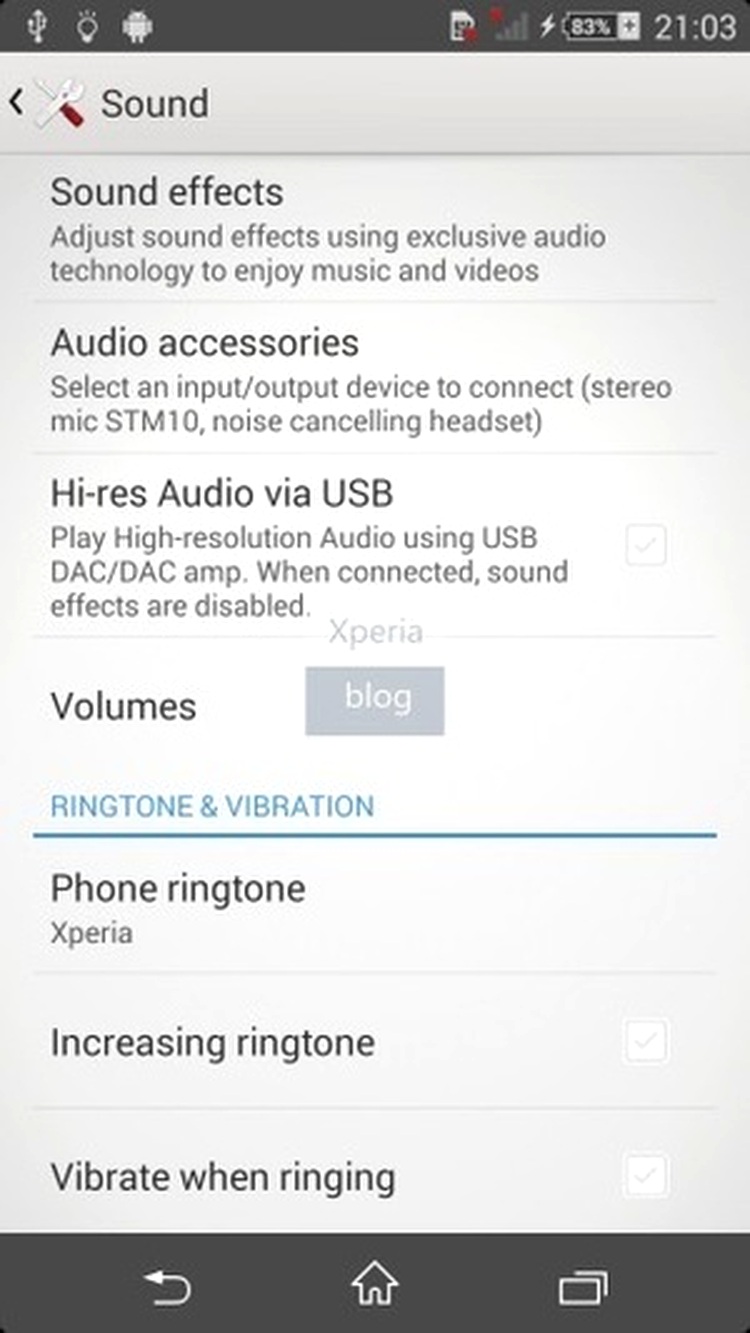Open Sound effects settings
The height and width of the screenshot is (1333, 750).
coord(375,228)
